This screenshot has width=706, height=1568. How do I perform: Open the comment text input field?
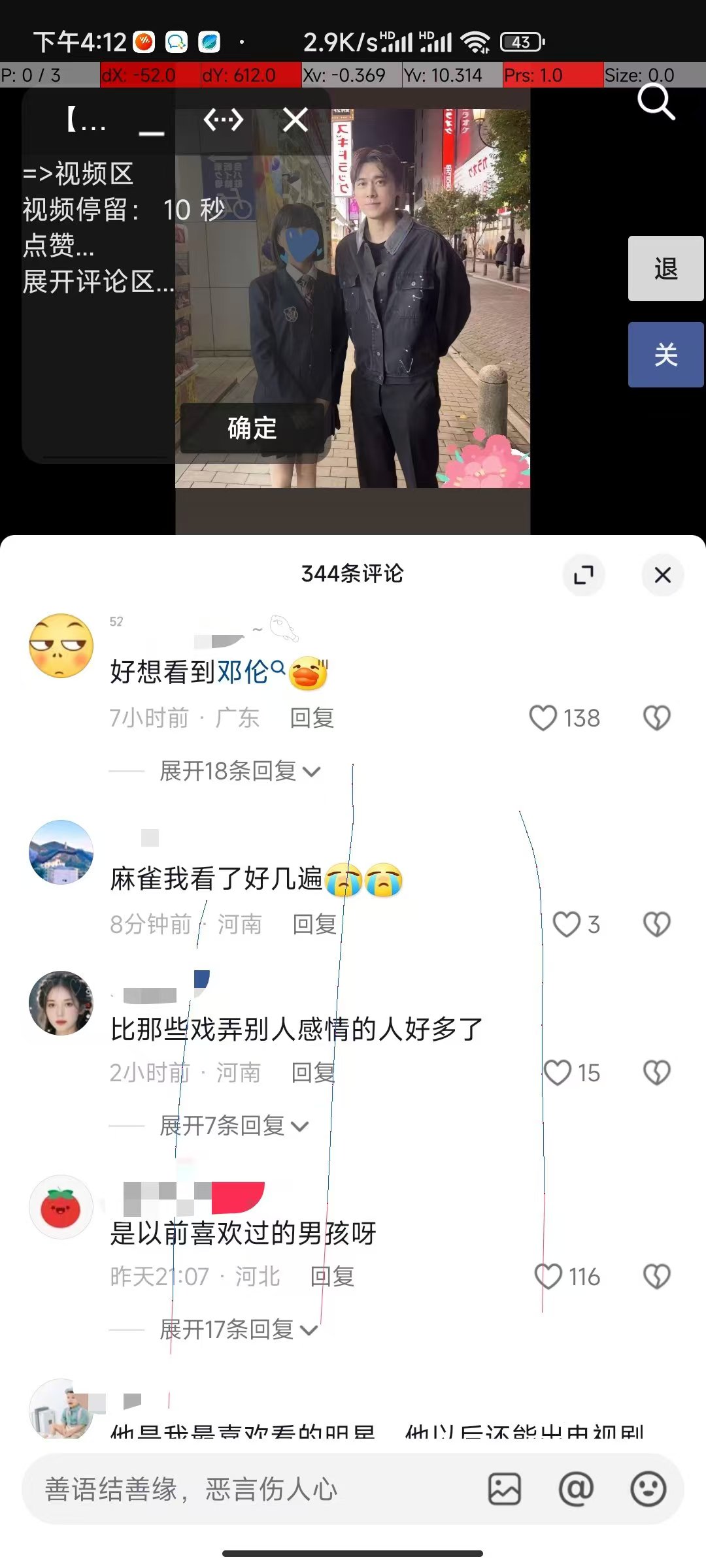coord(248,1490)
